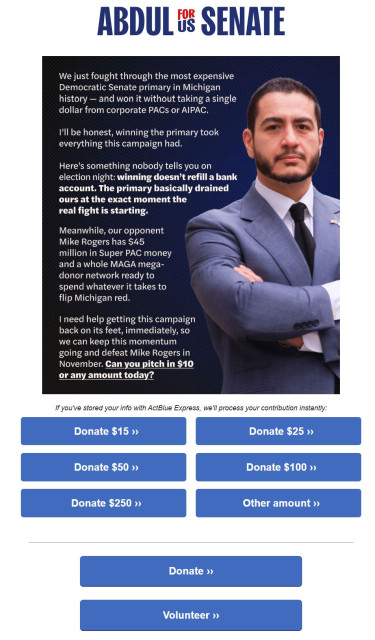375x640 pixels.
Task: Choose the Donate $25 option
Action: (278, 431)
